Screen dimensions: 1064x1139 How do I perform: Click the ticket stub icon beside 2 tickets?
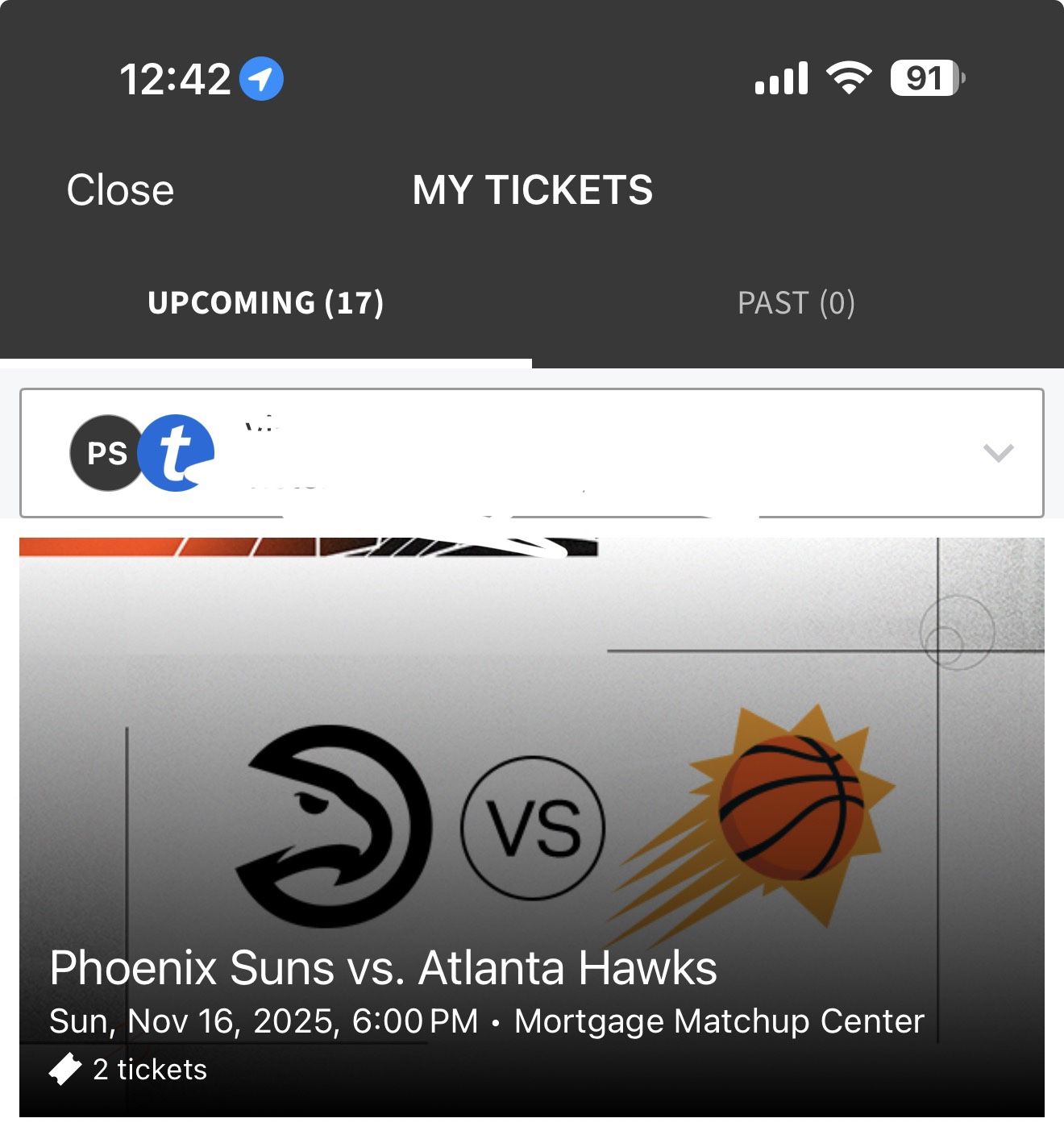point(64,1070)
